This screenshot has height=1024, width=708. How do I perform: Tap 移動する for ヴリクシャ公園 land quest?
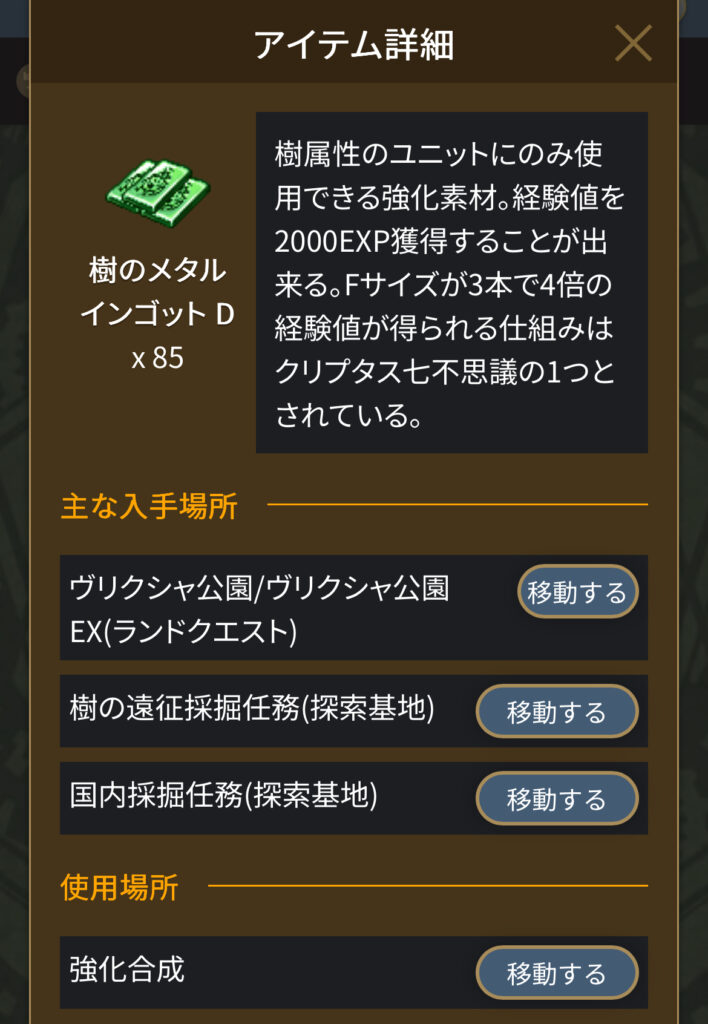[577, 592]
